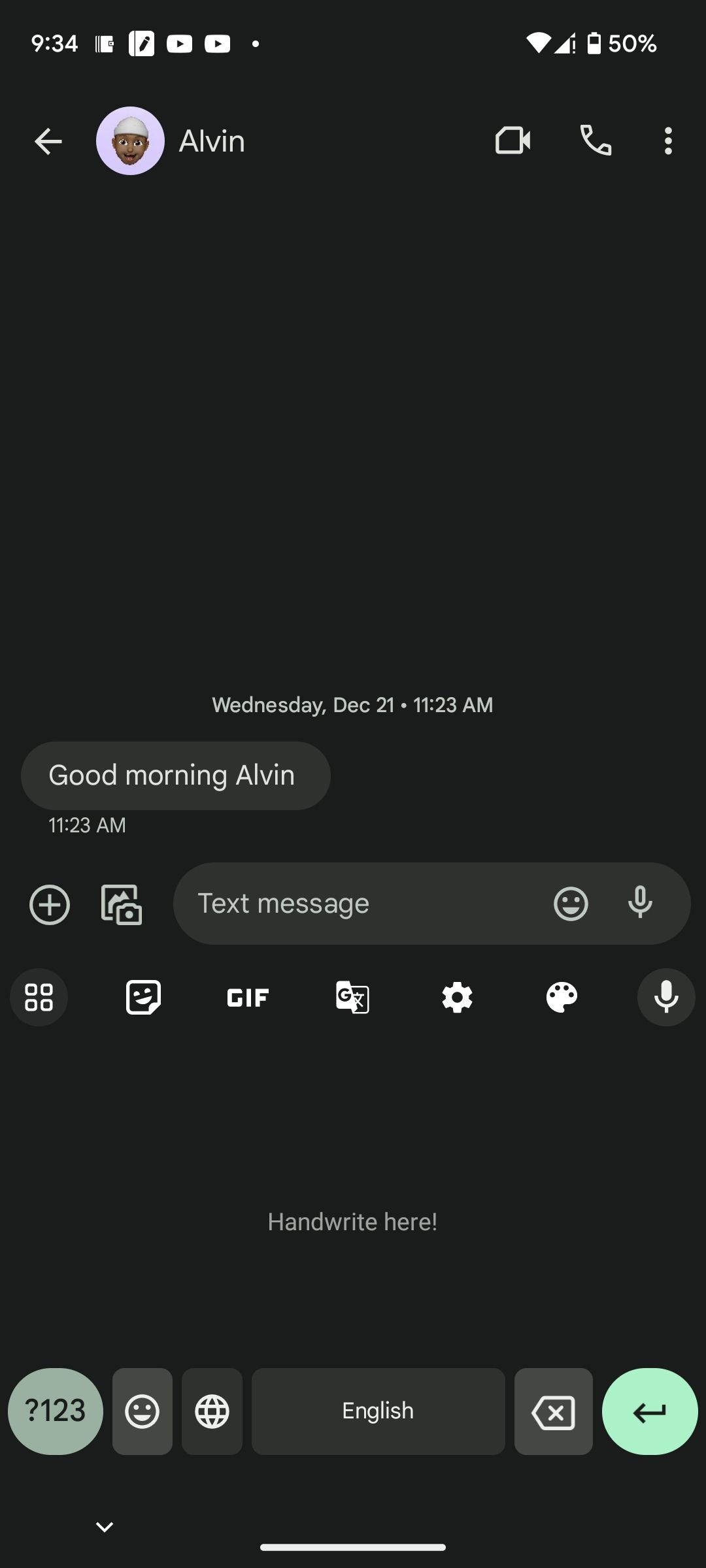Open the GIF search on the keyboard
The image size is (706, 1568).
point(248,998)
